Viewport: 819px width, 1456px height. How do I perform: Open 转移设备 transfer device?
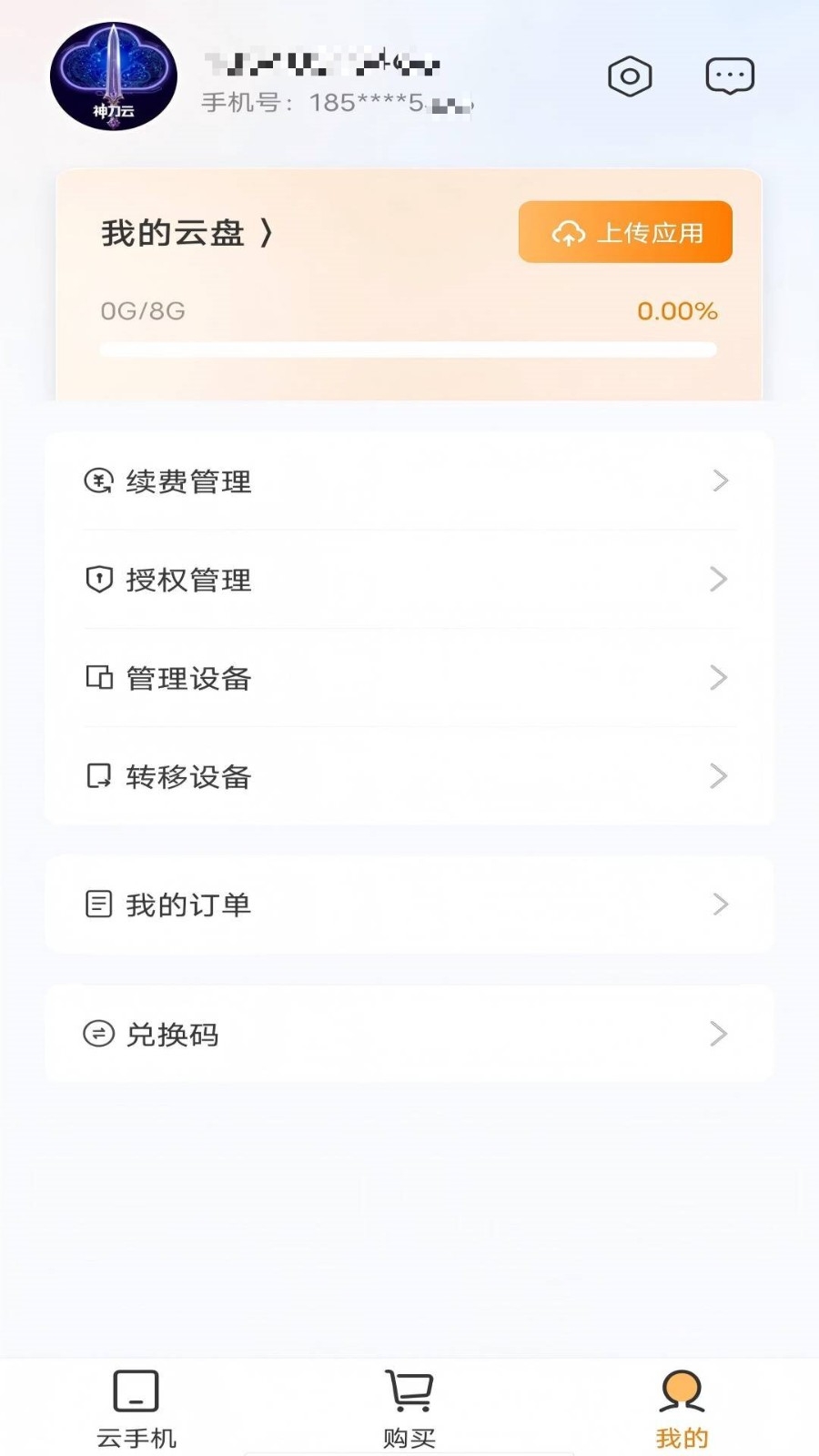click(x=409, y=775)
